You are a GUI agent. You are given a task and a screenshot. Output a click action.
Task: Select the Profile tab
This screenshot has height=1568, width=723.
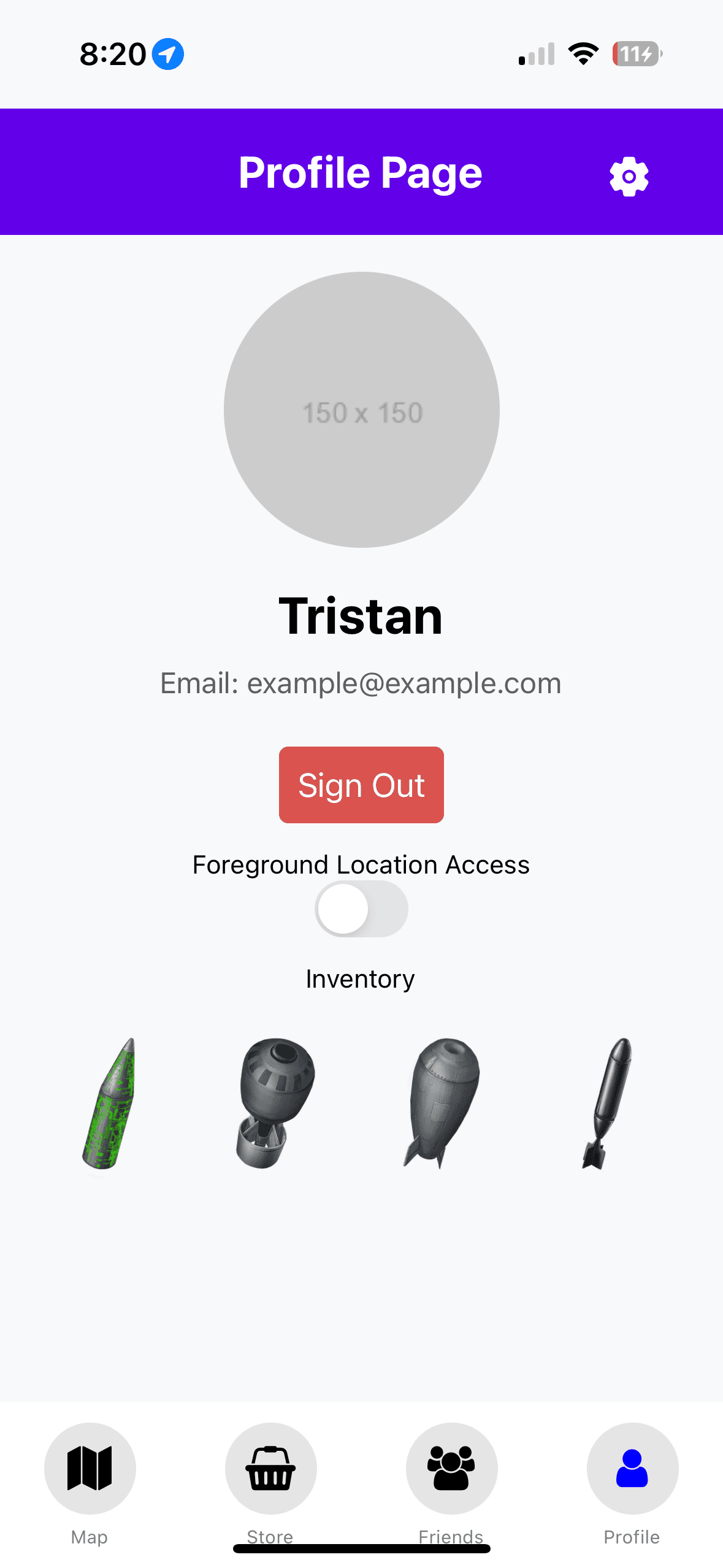632,1468
